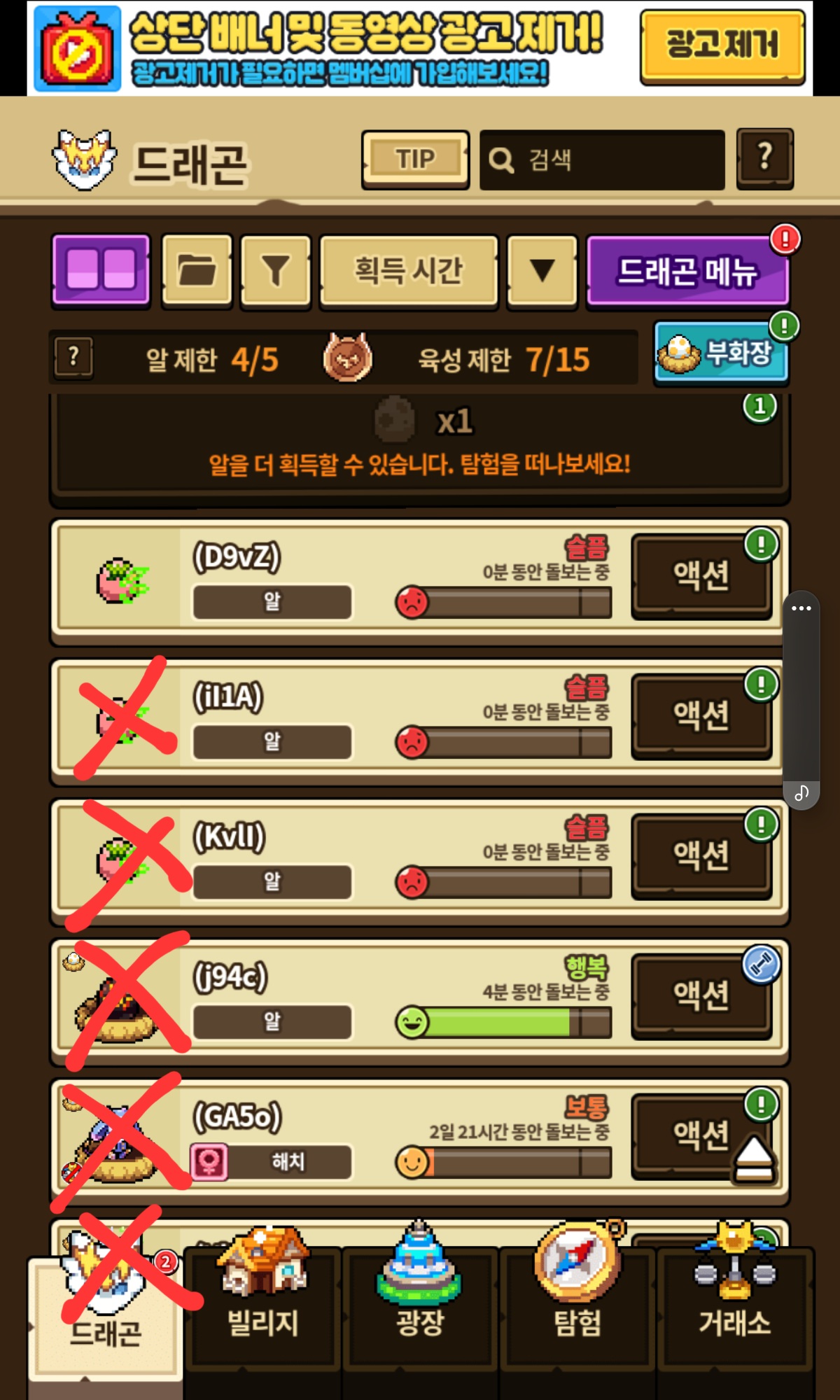This screenshot has height=1400, width=840.
Task: Tap the down arrow sort order button
Action: [x=542, y=271]
